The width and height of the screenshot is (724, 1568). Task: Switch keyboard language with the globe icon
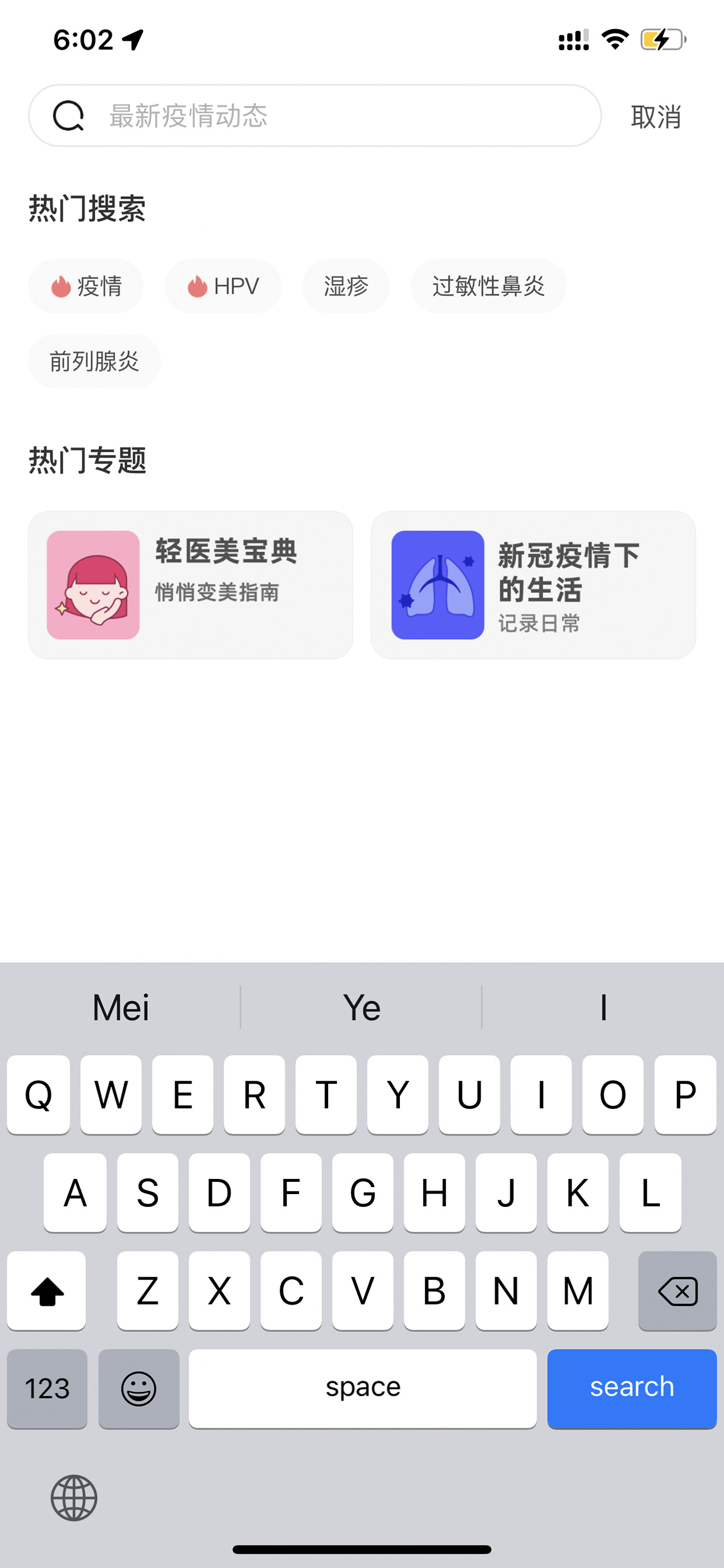tap(74, 1497)
